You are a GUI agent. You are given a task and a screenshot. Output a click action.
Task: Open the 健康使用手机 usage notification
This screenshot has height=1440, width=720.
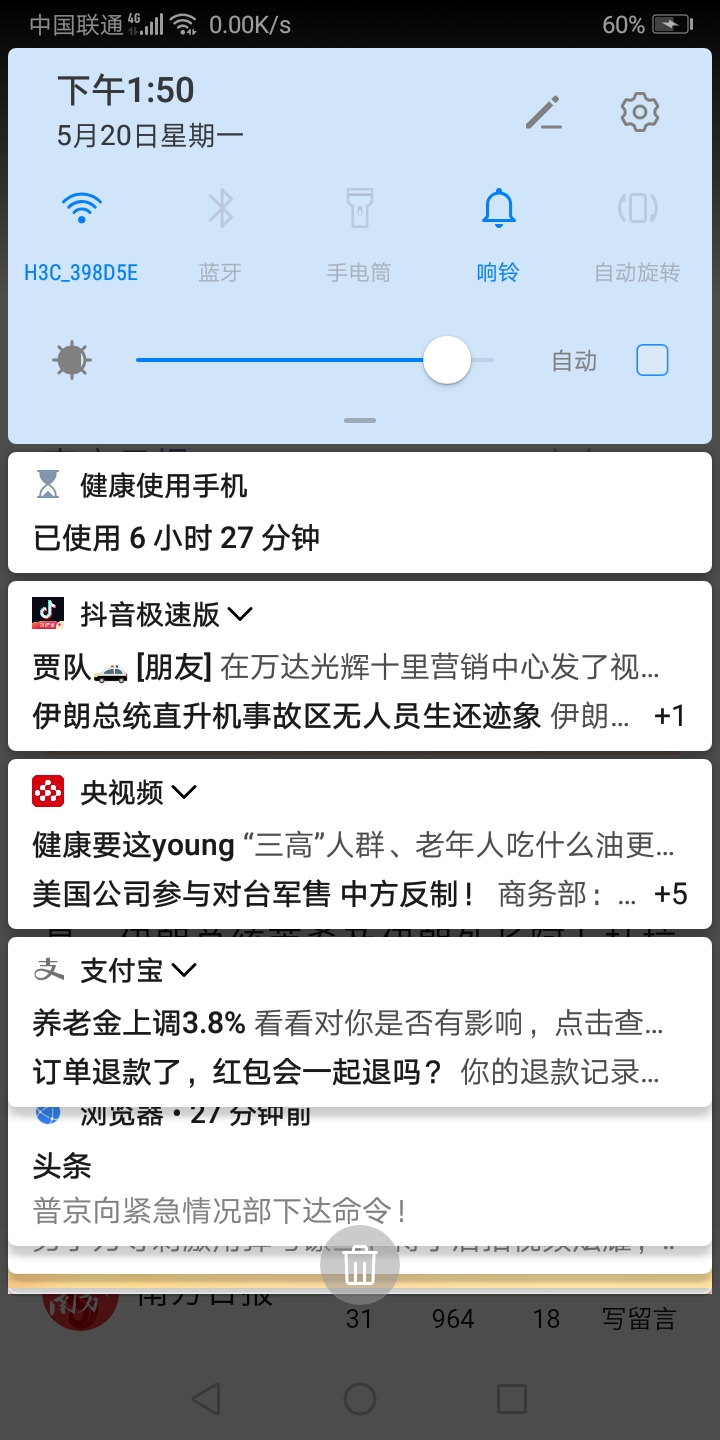(360, 512)
